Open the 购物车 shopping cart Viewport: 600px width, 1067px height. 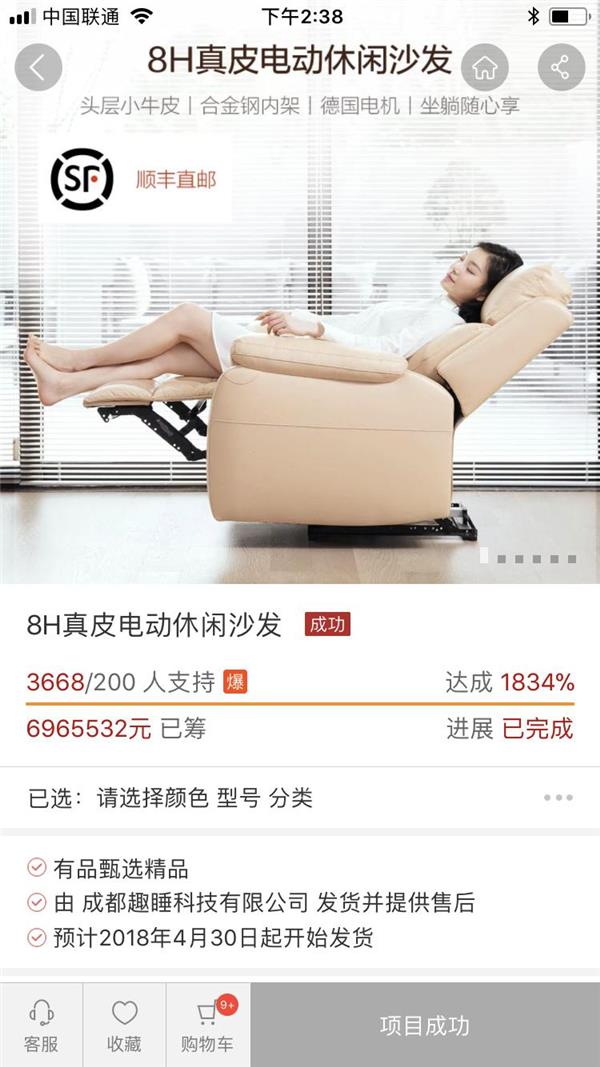pyautogui.click(x=207, y=1025)
